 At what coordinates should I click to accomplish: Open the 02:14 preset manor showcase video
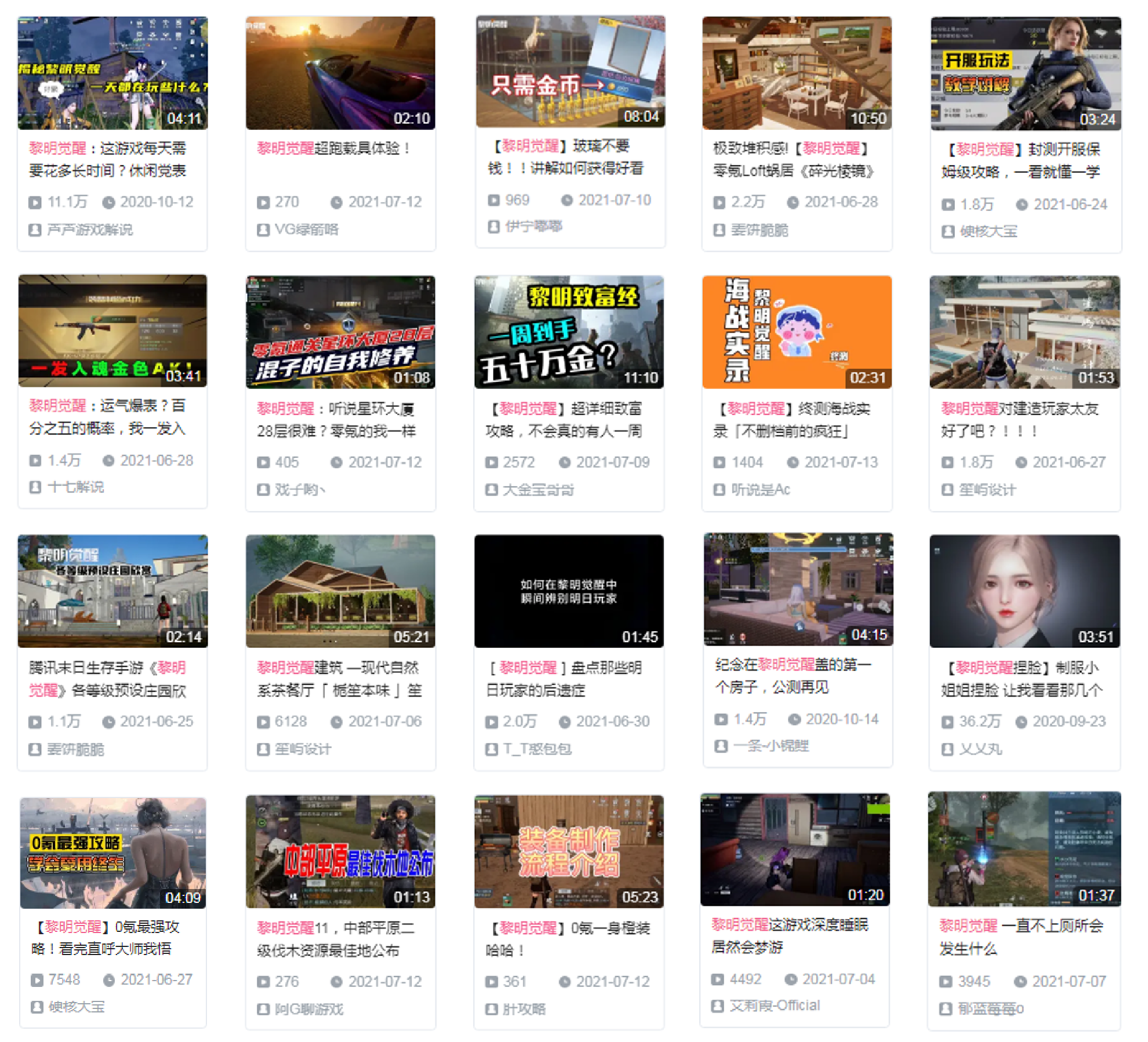[x=112, y=591]
